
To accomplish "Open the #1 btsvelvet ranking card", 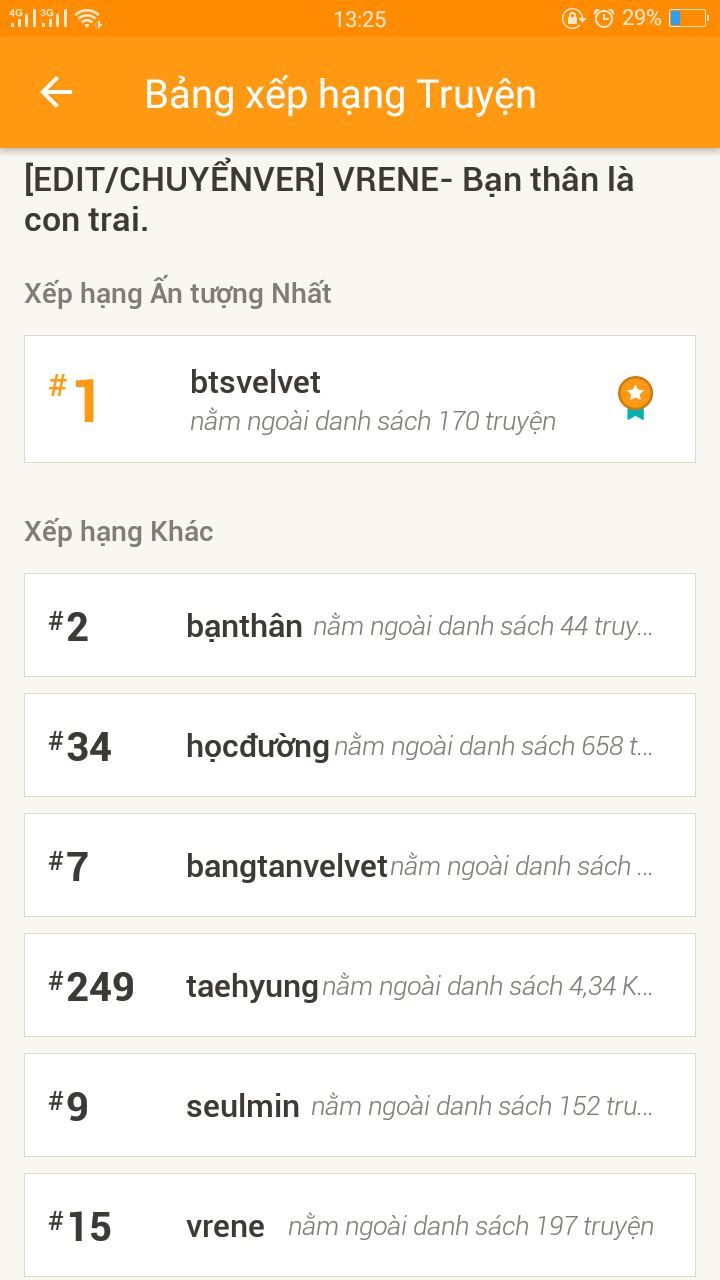I will coord(359,399).
